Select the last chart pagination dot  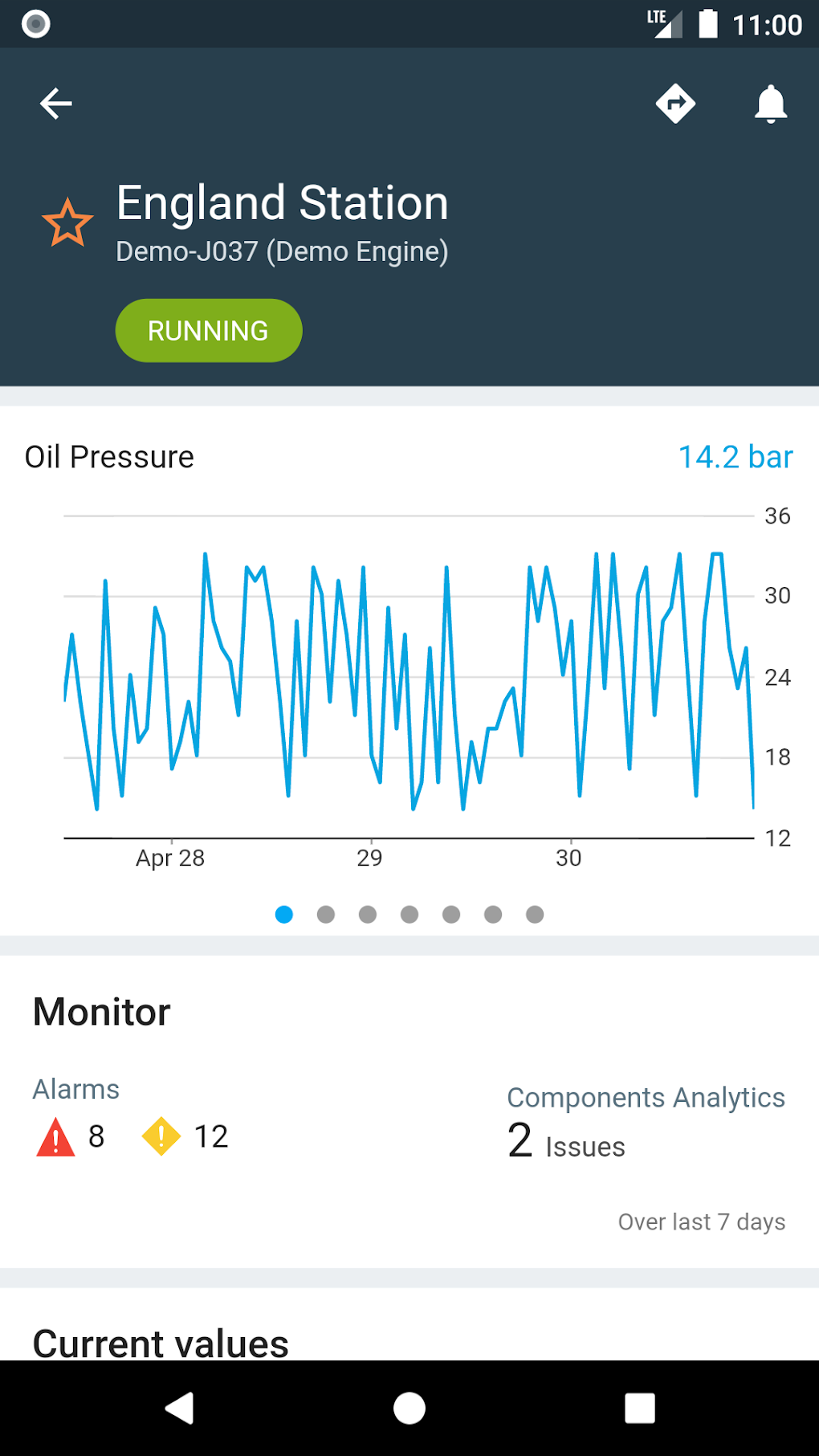pyautogui.click(x=536, y=914)
